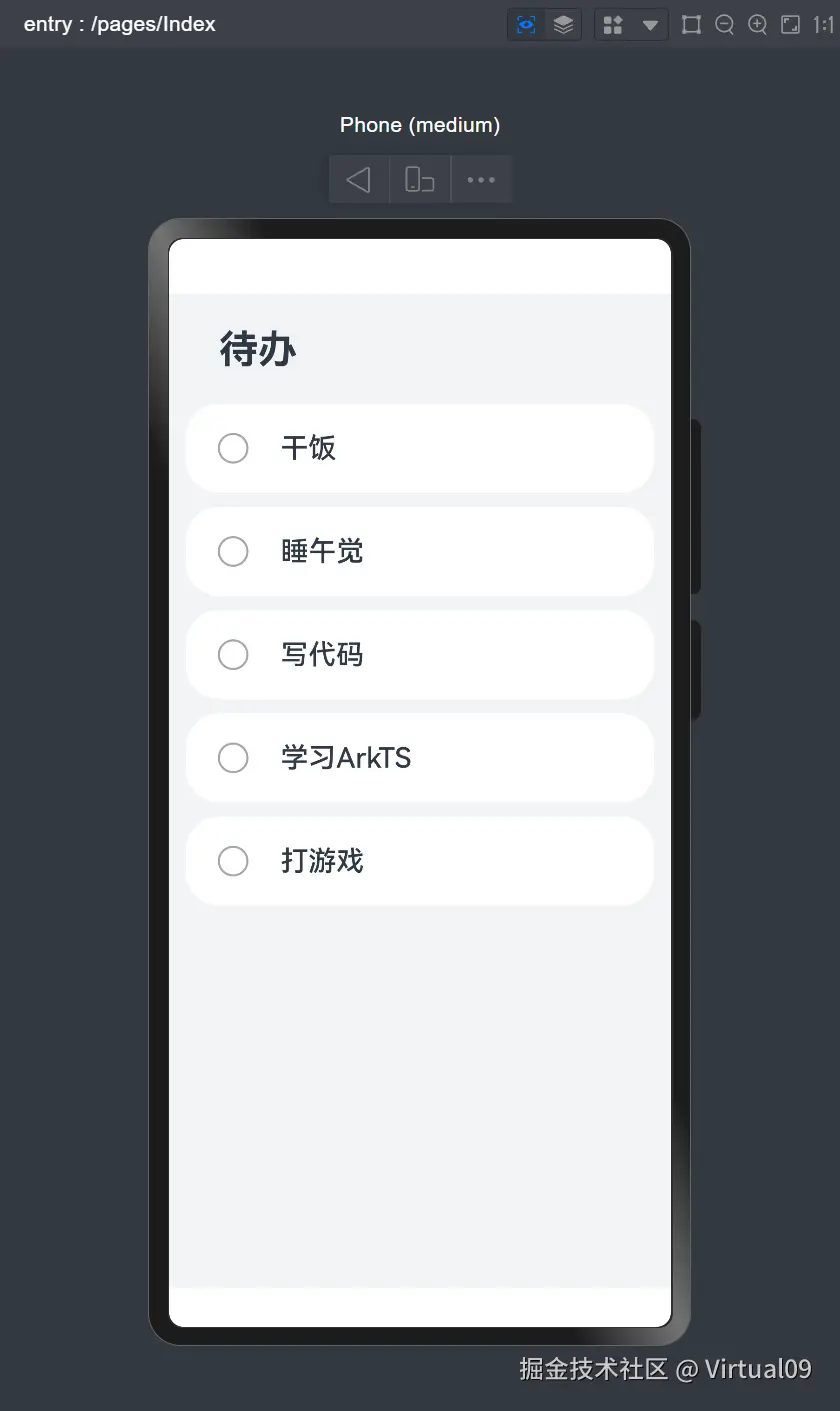Tick the 写代码 task circle

pos(233,655)
